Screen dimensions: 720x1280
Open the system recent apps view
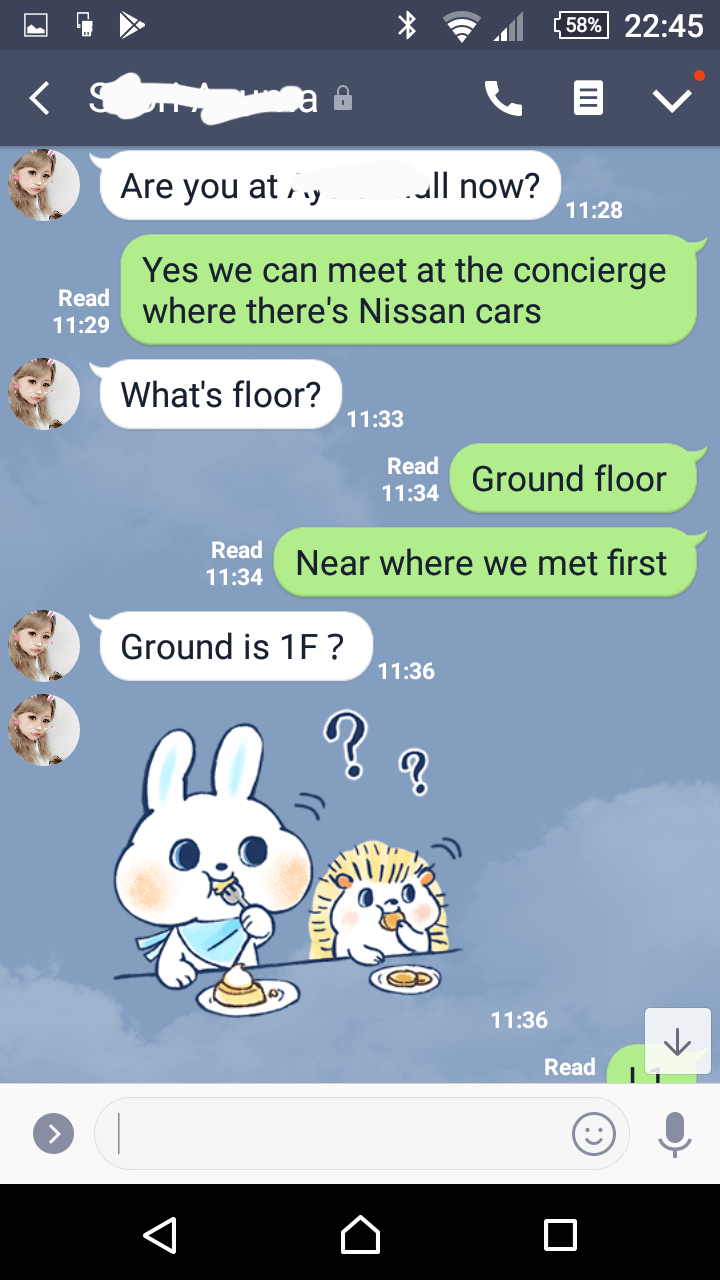(560, 1234)
